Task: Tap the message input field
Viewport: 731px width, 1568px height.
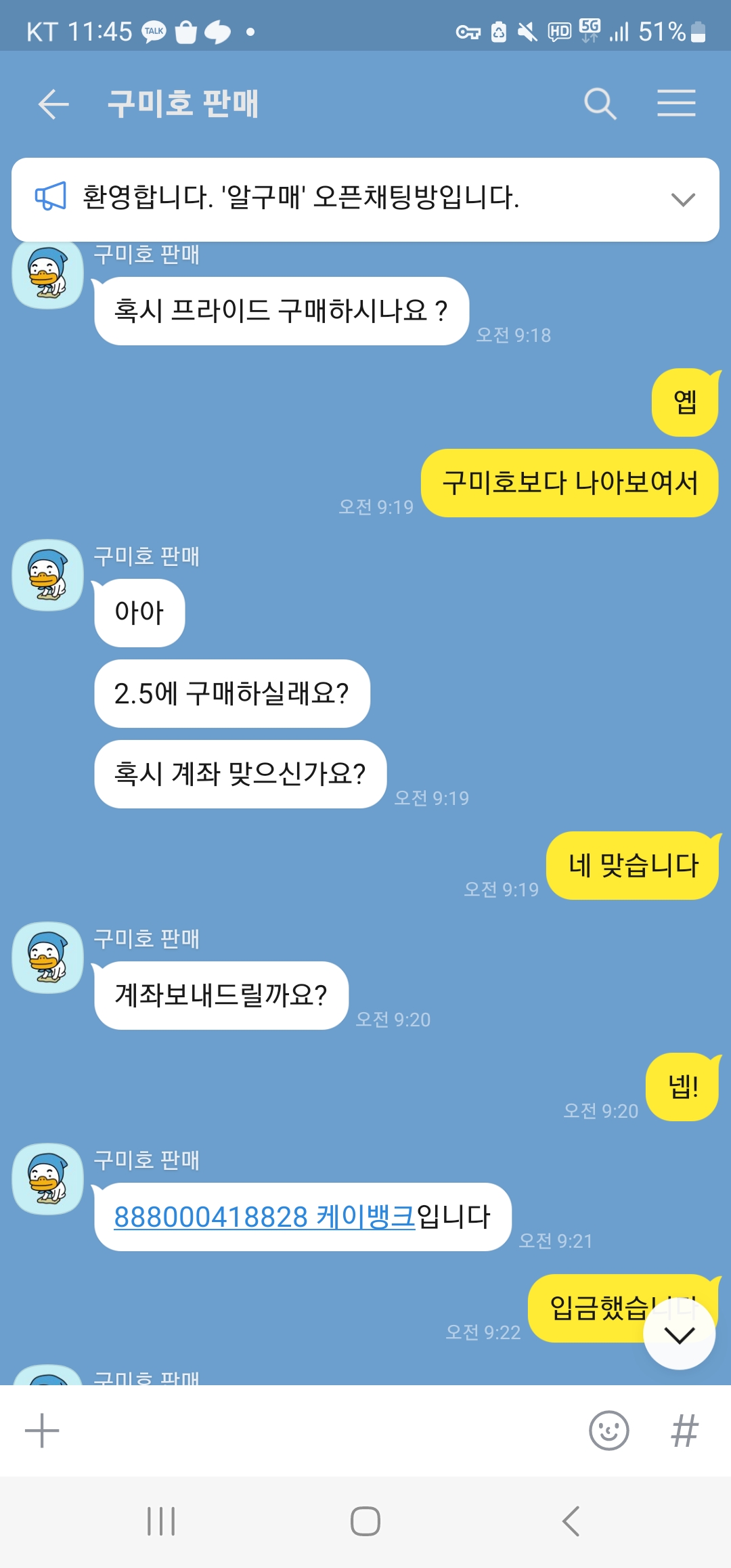Action: tap(318, 1431)
